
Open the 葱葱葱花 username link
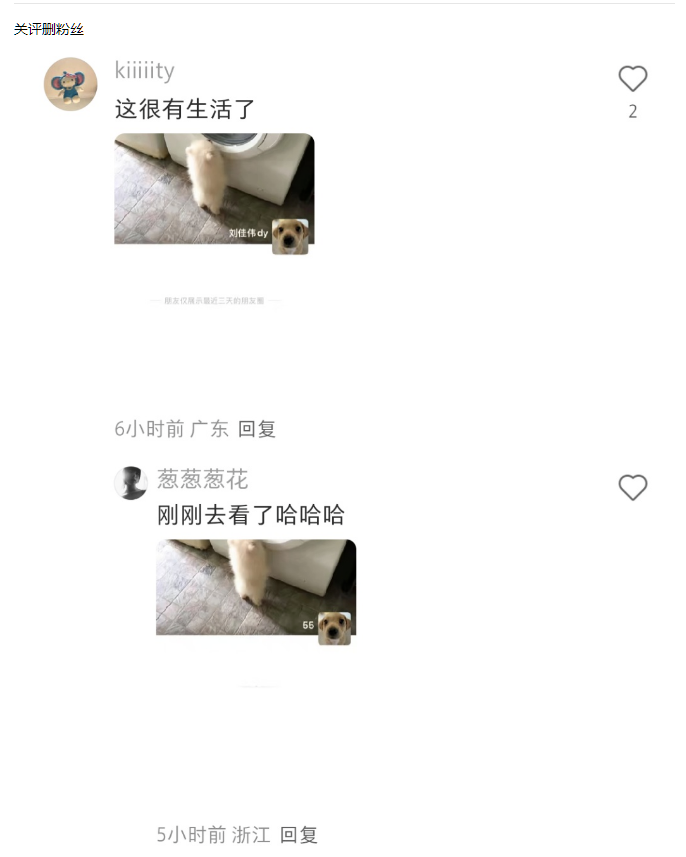(x=203, y=480)
